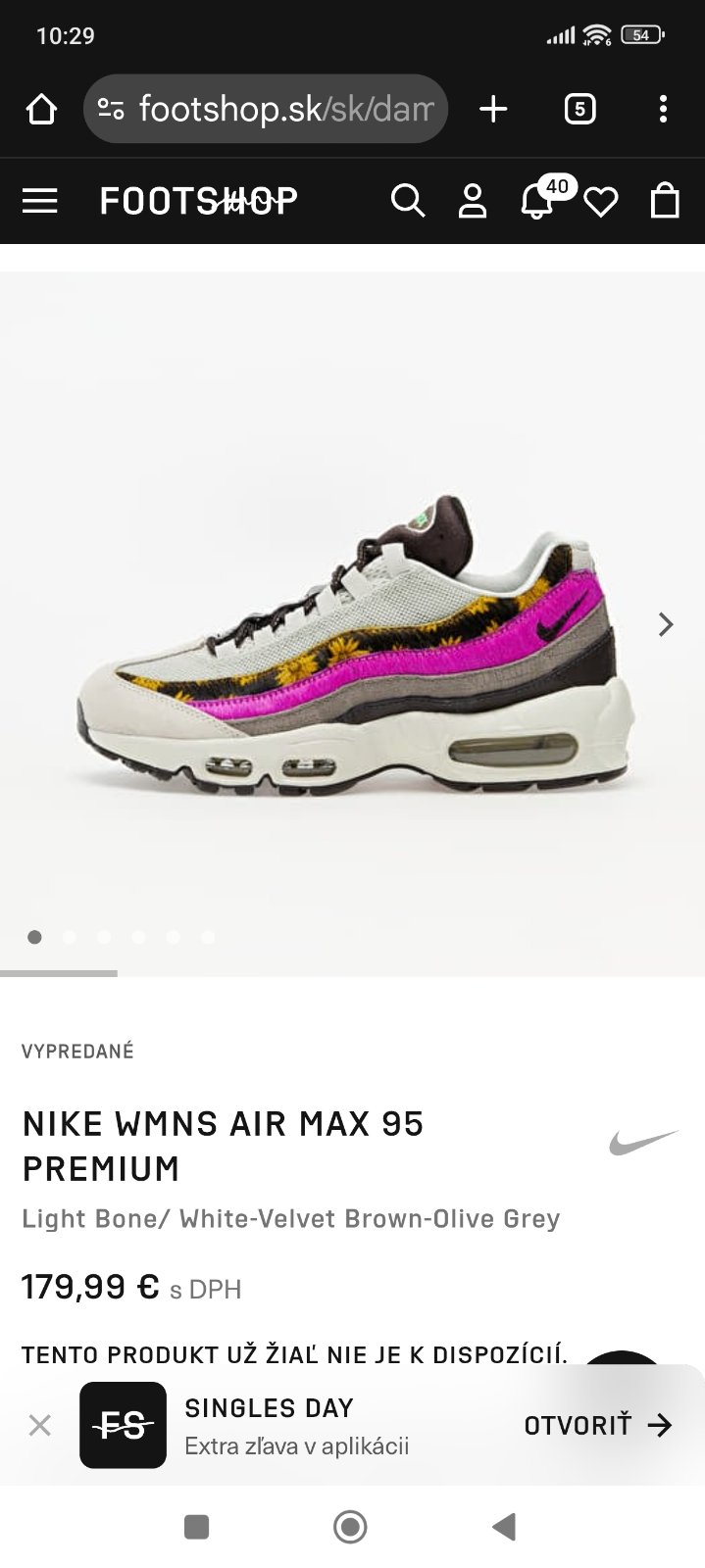
Task: Tap the system home button
Action: point(350,1526)
